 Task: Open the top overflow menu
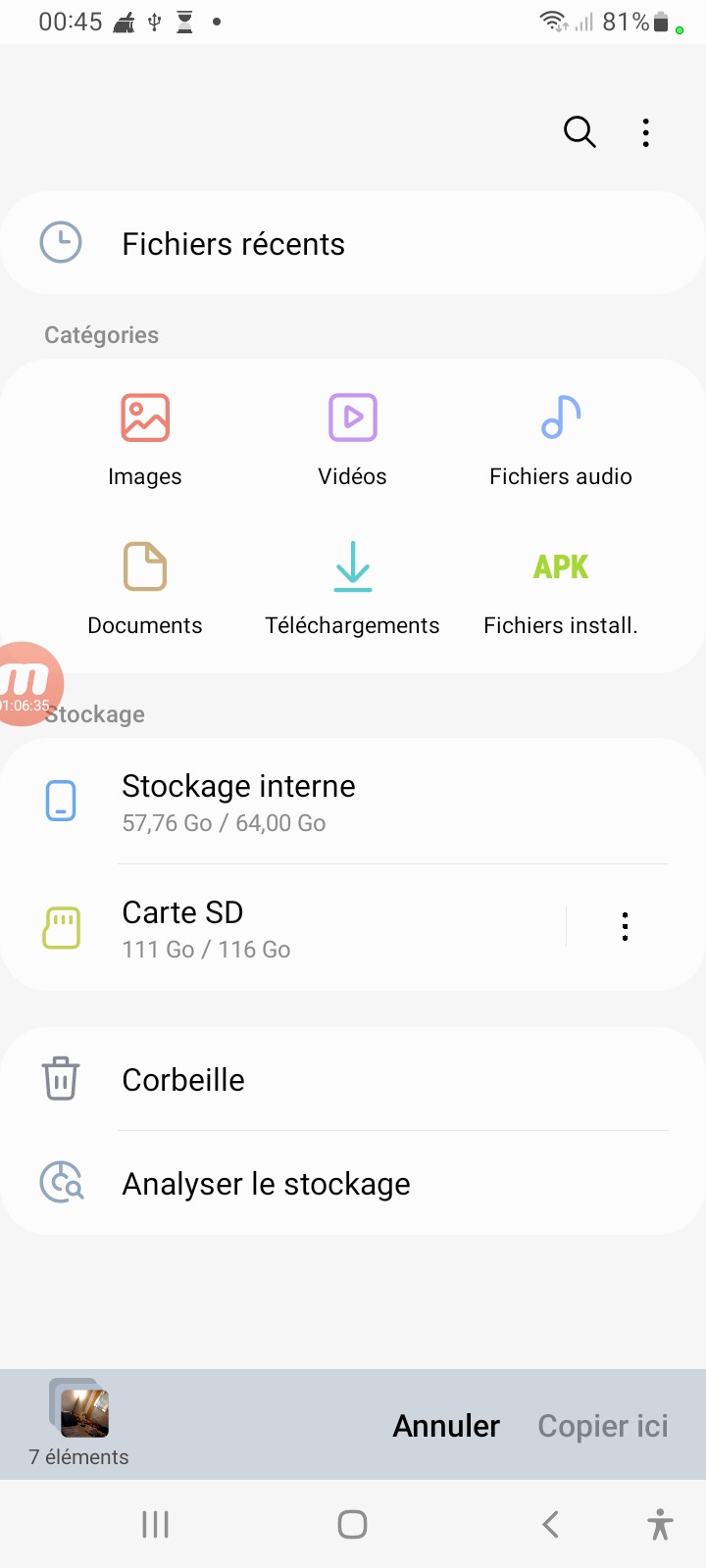(645, 132)
